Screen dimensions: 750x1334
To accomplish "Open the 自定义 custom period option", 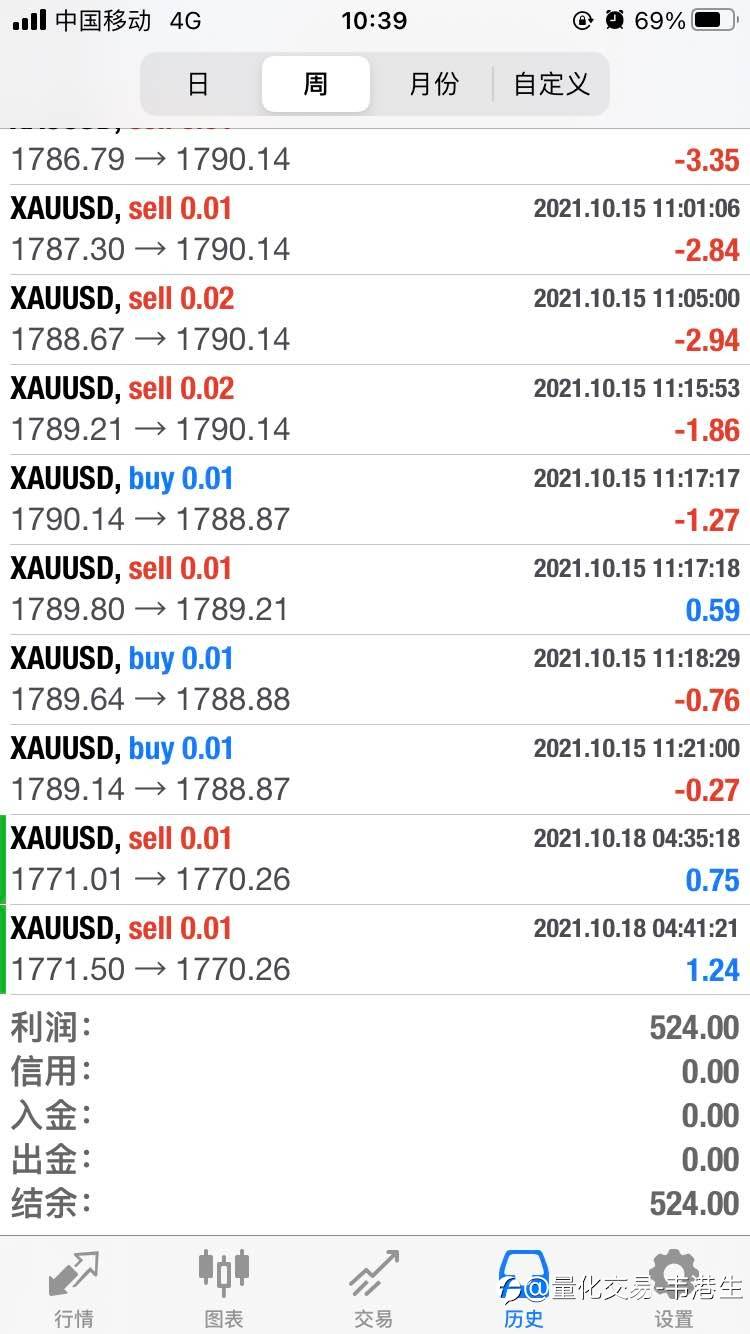I will click(551, 84).
